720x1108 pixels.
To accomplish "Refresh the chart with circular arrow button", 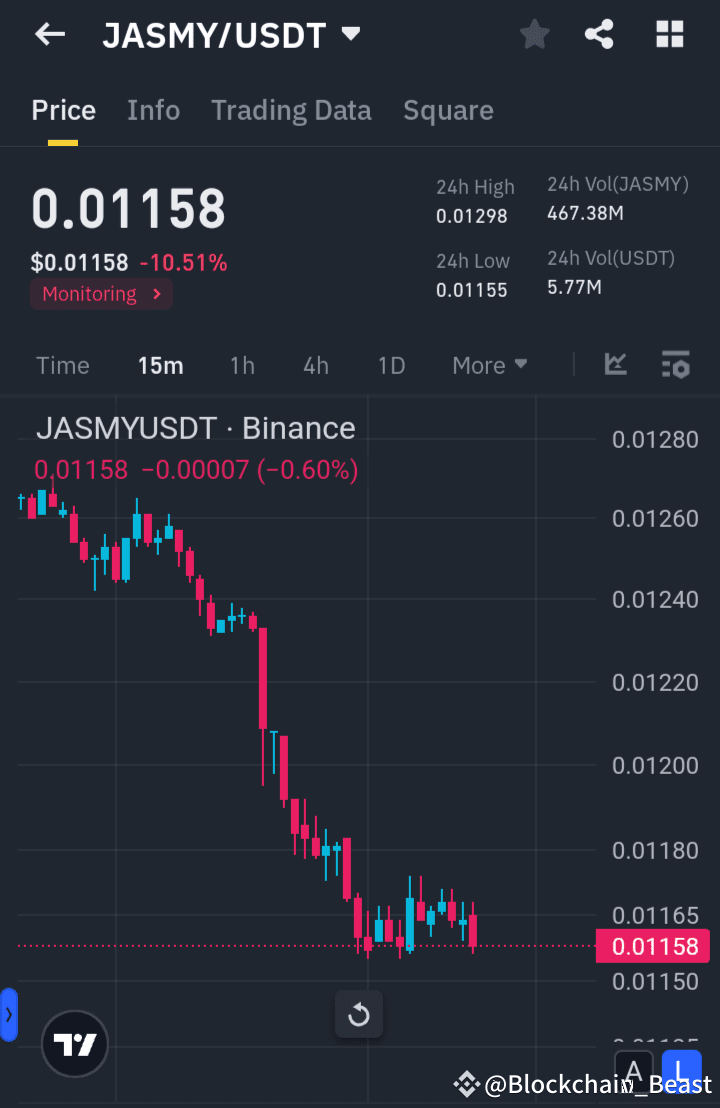I will coord(358,1014).
